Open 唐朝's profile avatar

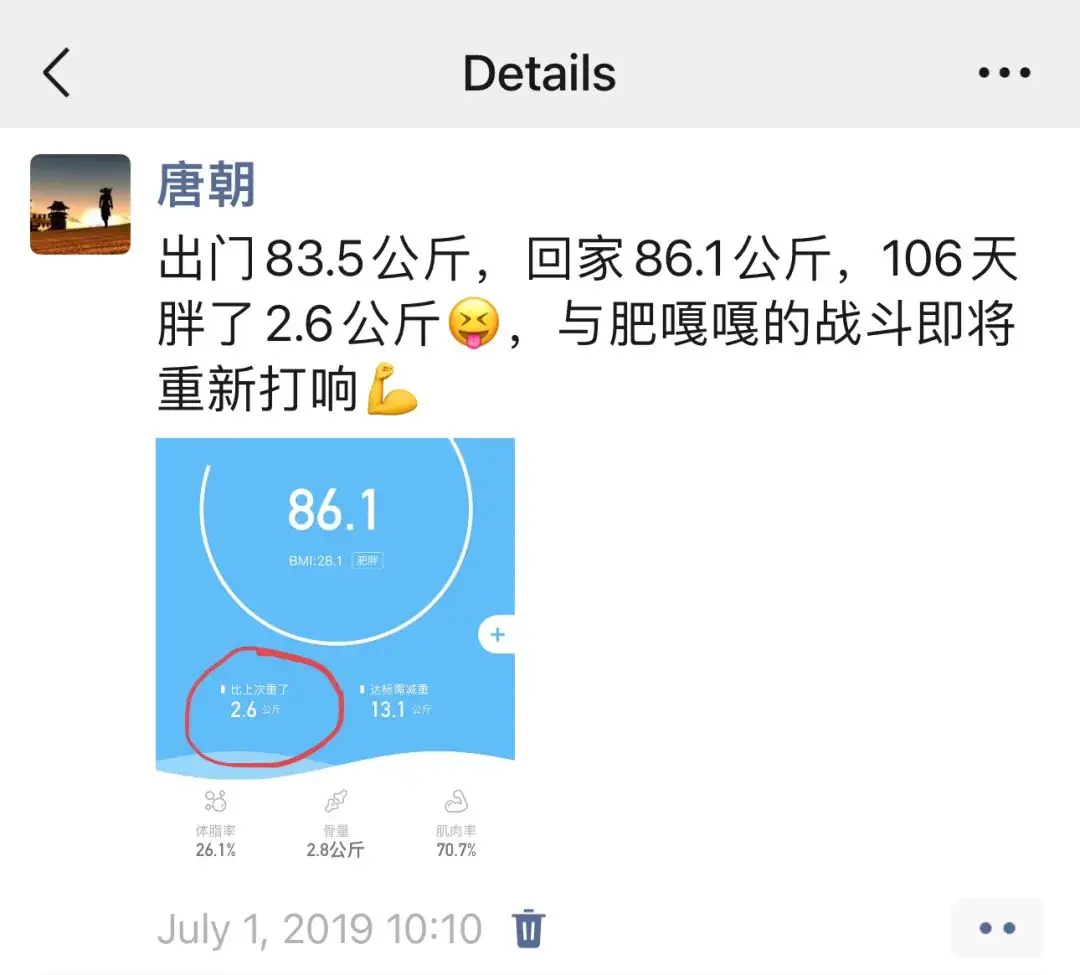point(80,204)
